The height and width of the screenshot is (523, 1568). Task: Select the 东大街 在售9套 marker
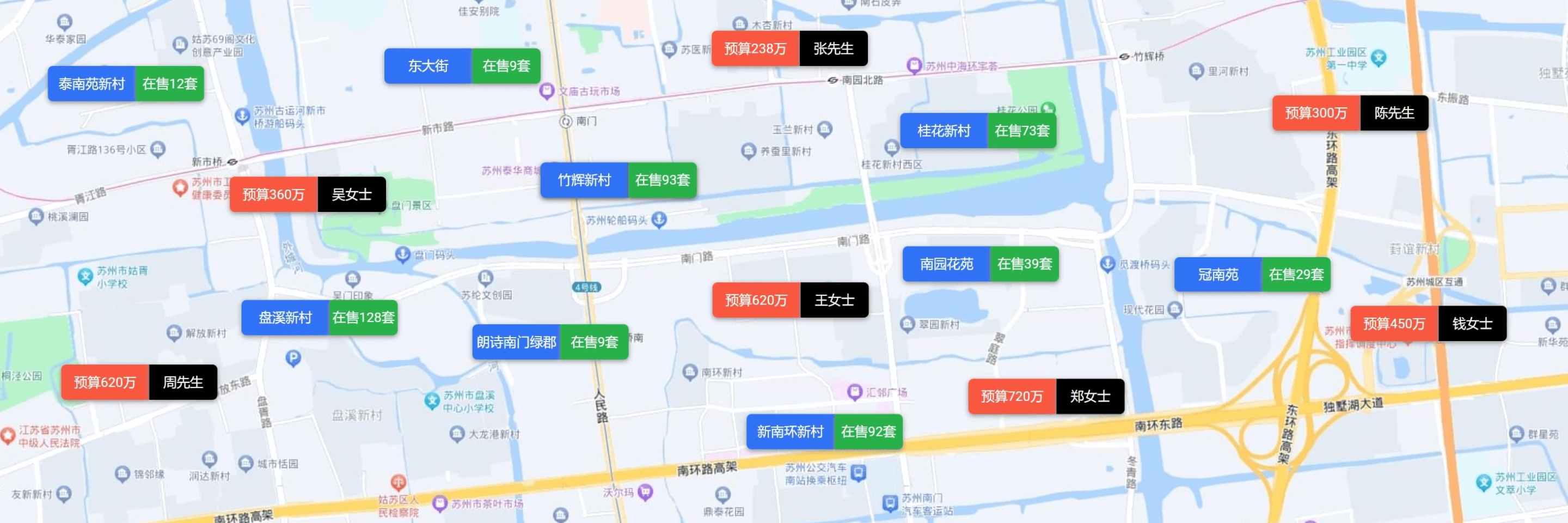[461, 66]
